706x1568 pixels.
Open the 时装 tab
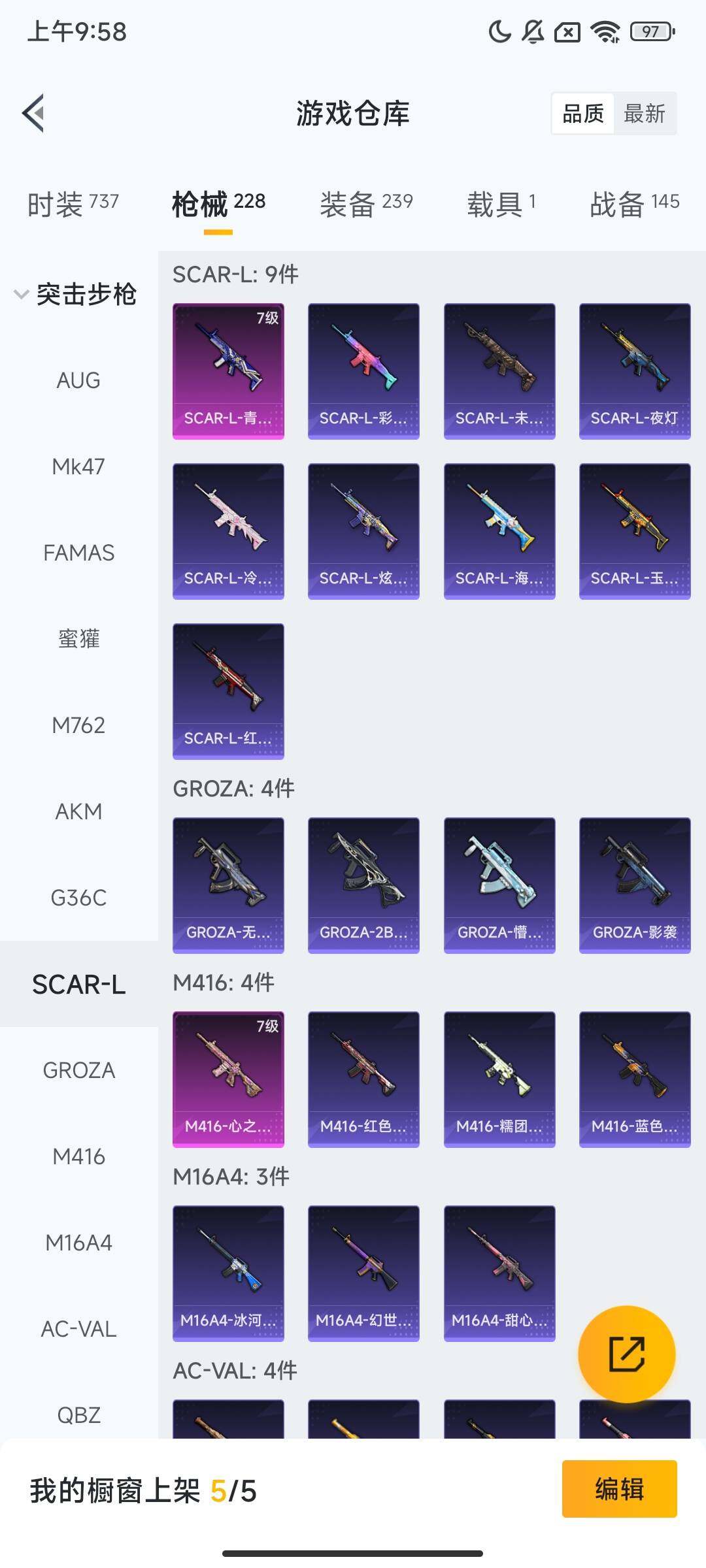click(x=73, y=203)
